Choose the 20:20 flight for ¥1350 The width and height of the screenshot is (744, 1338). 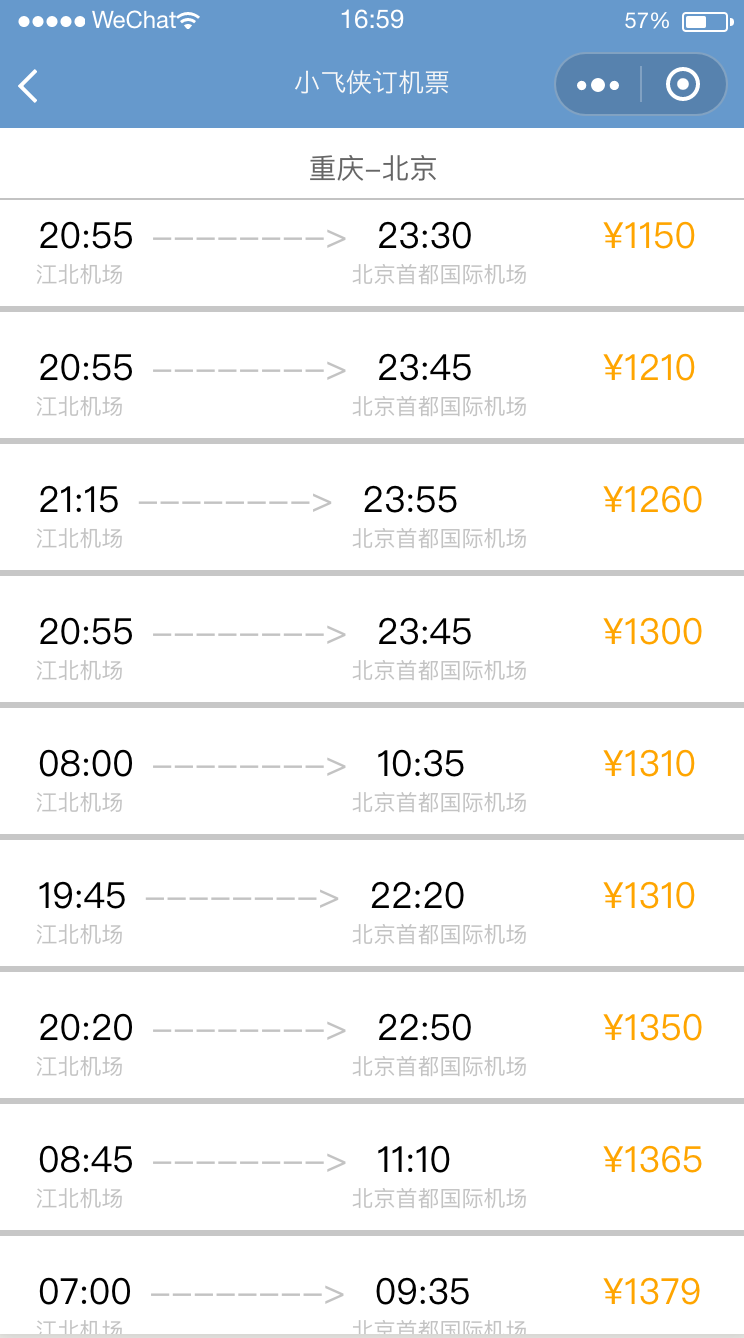click(x=370, y=1044)
